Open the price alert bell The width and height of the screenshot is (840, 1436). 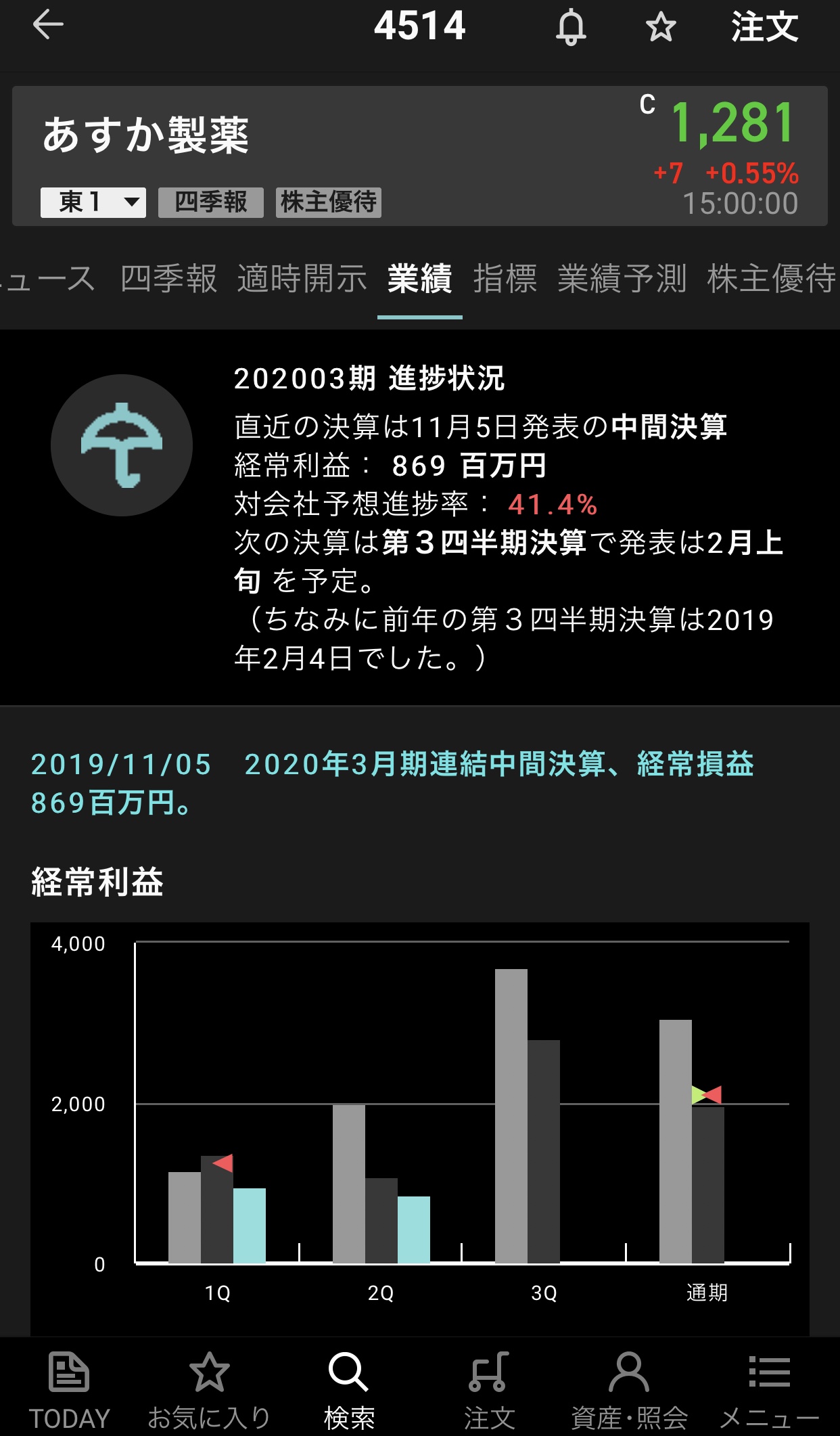coord(571,28)
